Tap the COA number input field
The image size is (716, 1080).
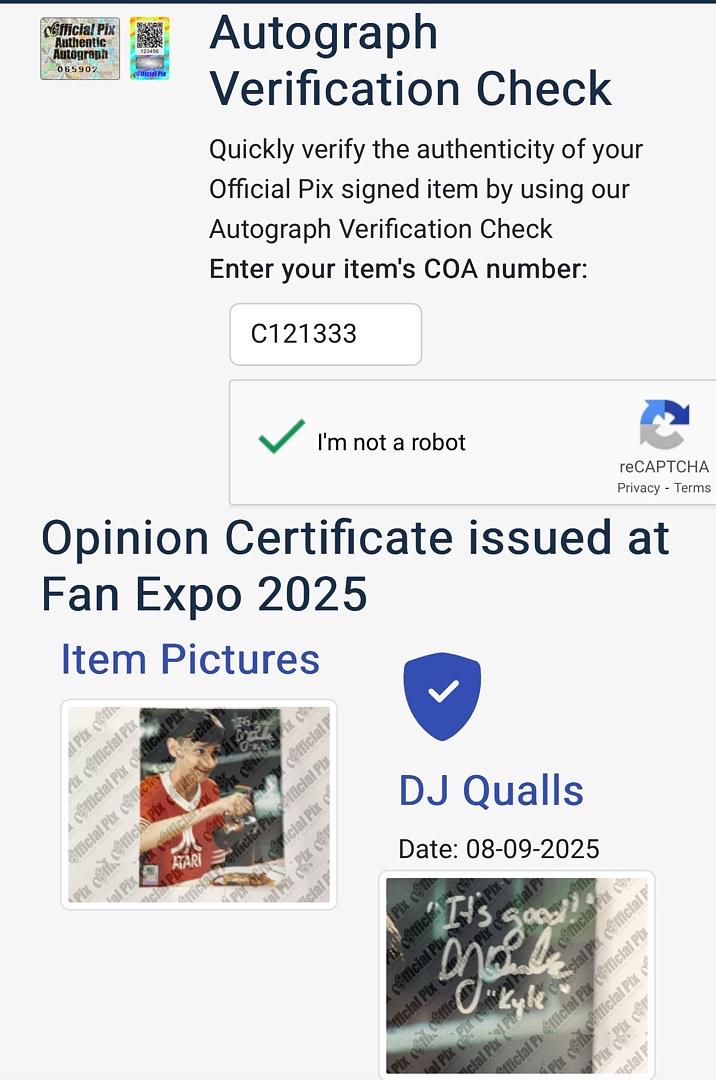point(325,334)
